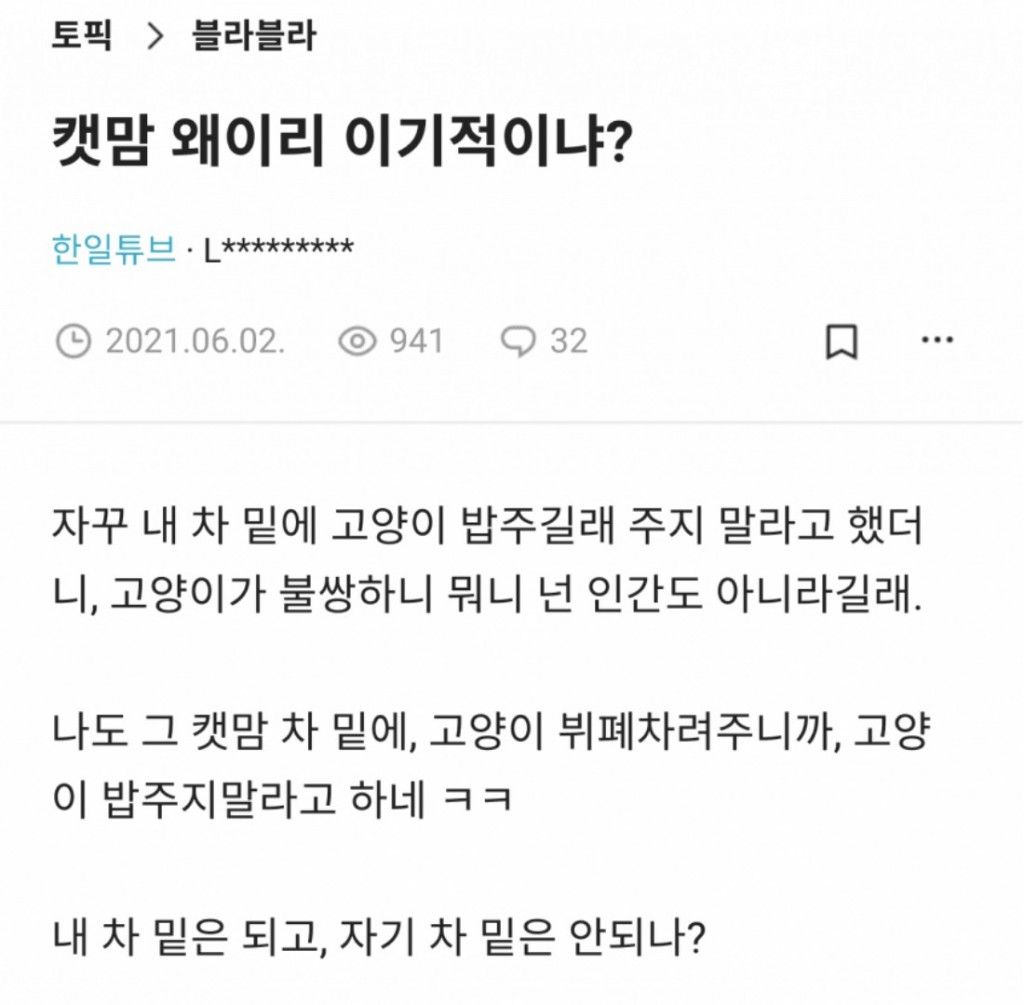1024x1005 pixels.
Task: Bookmark this post
Action: pos(841,343)
